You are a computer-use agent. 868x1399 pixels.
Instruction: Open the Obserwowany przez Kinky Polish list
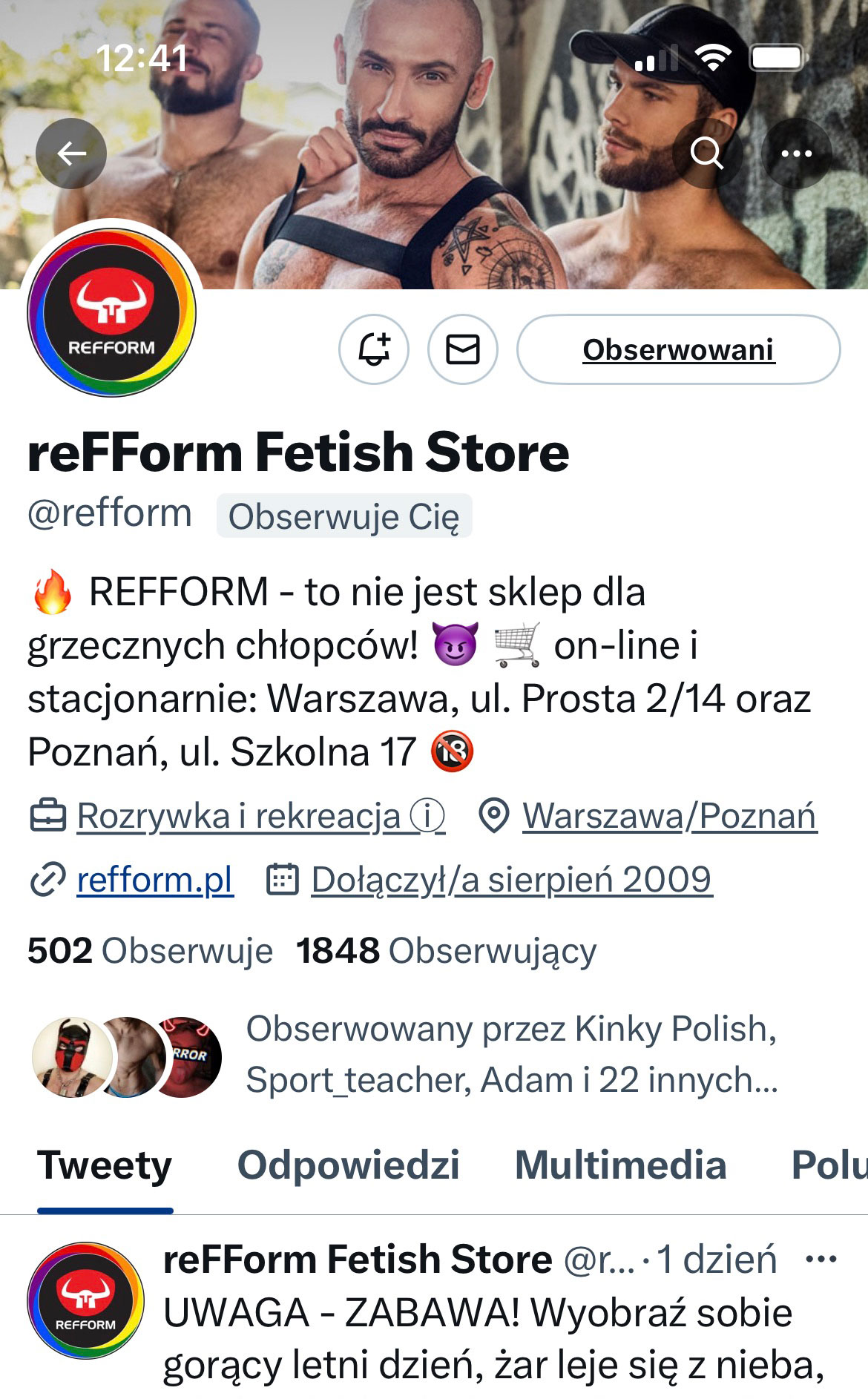coord(510,1054)
